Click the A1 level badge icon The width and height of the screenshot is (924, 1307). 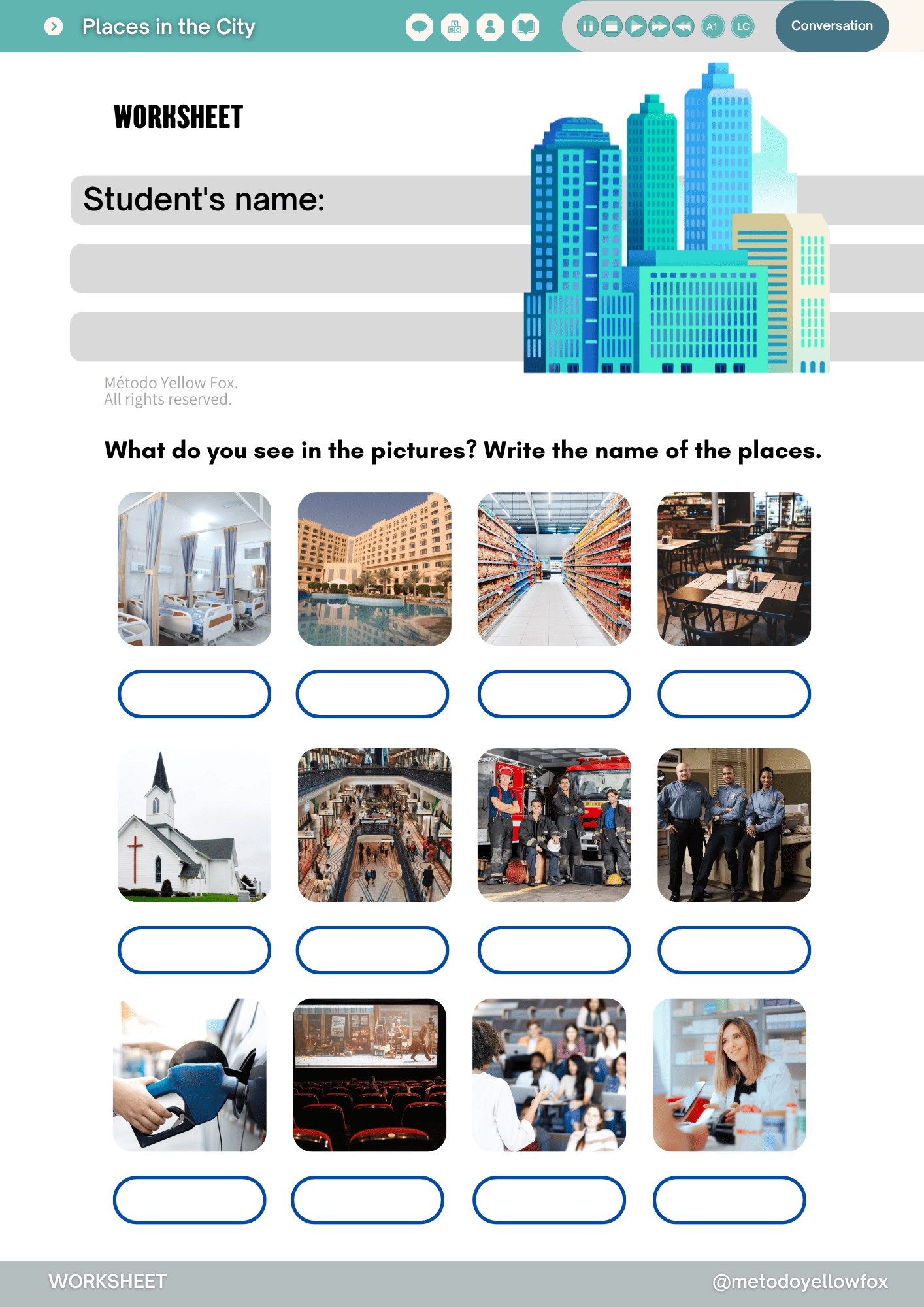tap(712, 27)
